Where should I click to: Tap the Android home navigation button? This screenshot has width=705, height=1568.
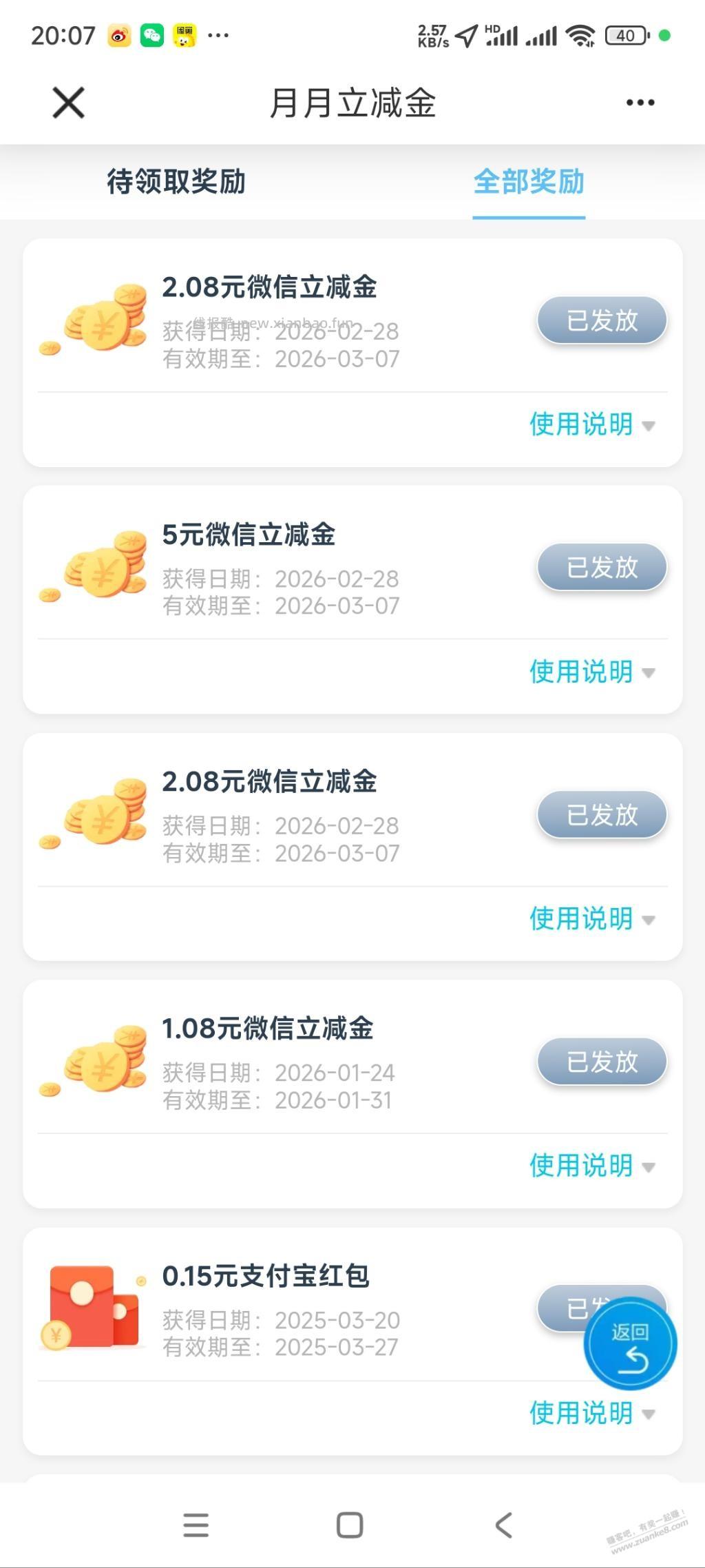350,1523
